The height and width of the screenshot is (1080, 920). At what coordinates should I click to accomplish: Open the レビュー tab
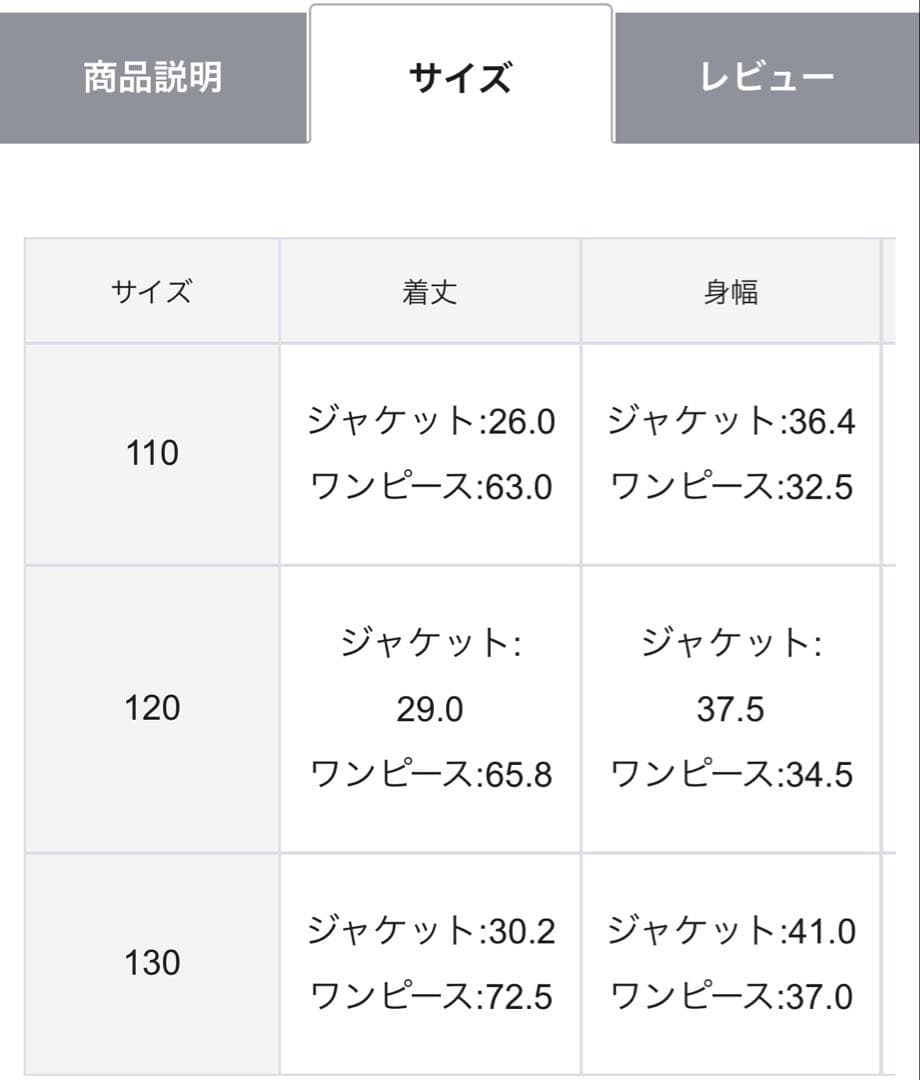(766, 76)
